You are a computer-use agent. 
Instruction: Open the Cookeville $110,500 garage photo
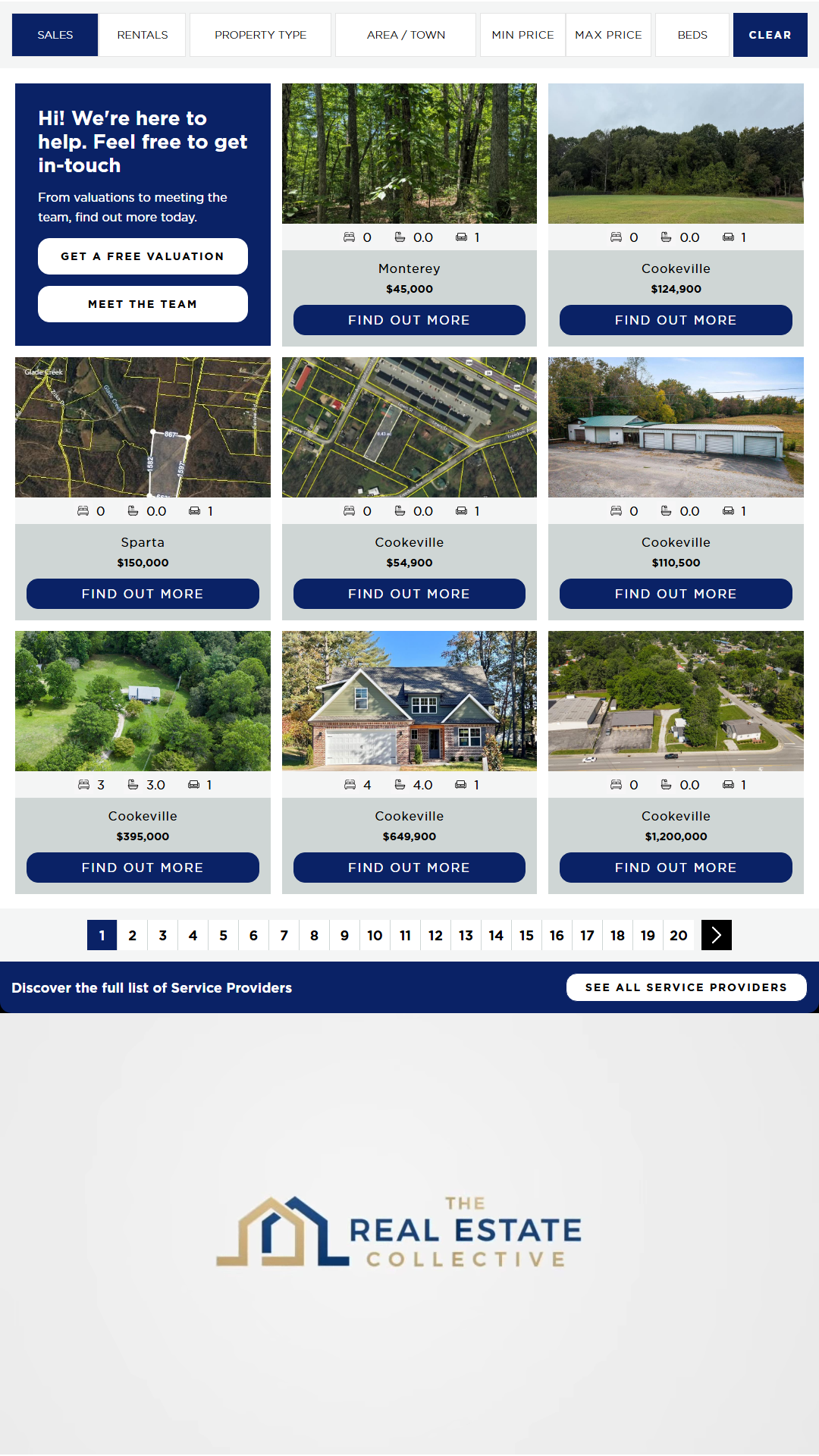pyautogui.click(x=676, y=428)
